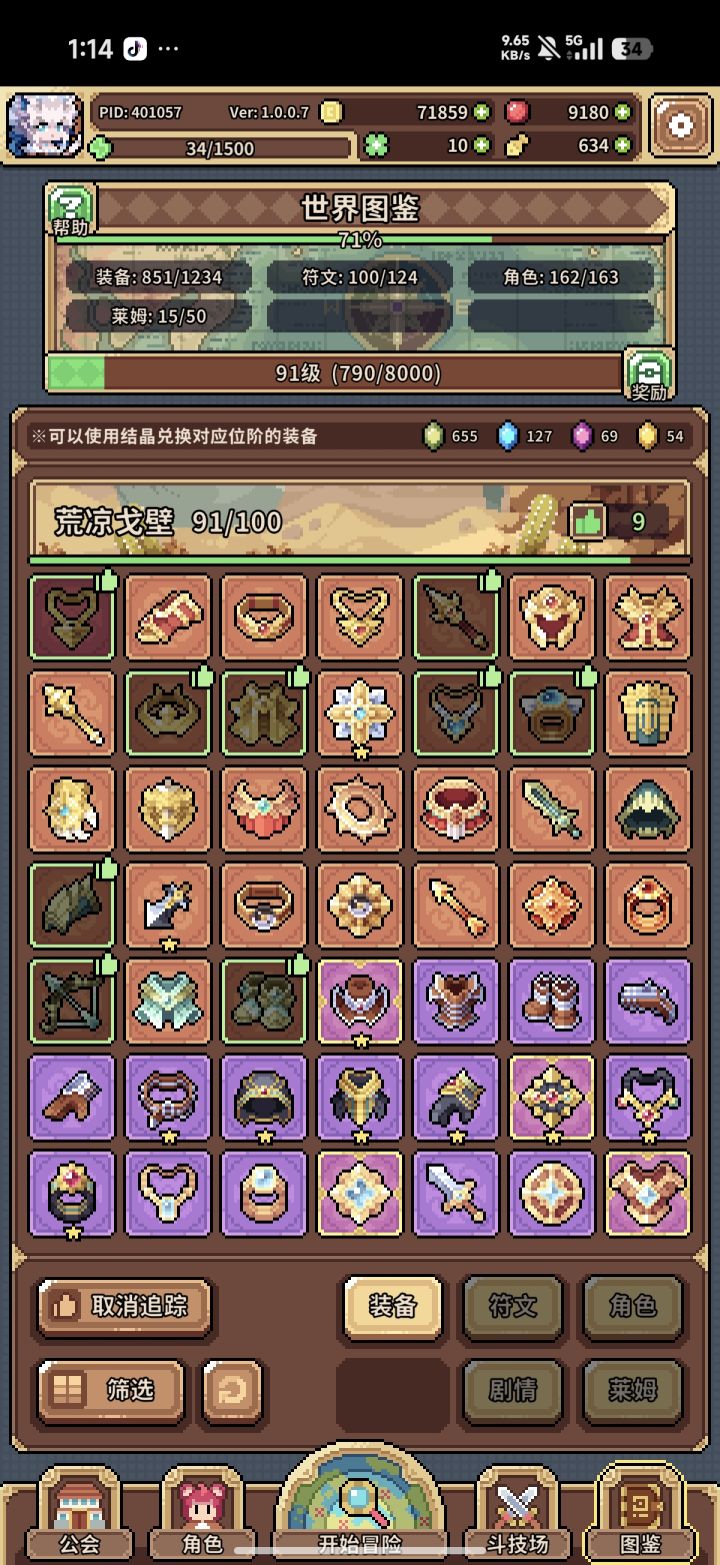Select the golden spear equipment icon

tap(455, 618)
